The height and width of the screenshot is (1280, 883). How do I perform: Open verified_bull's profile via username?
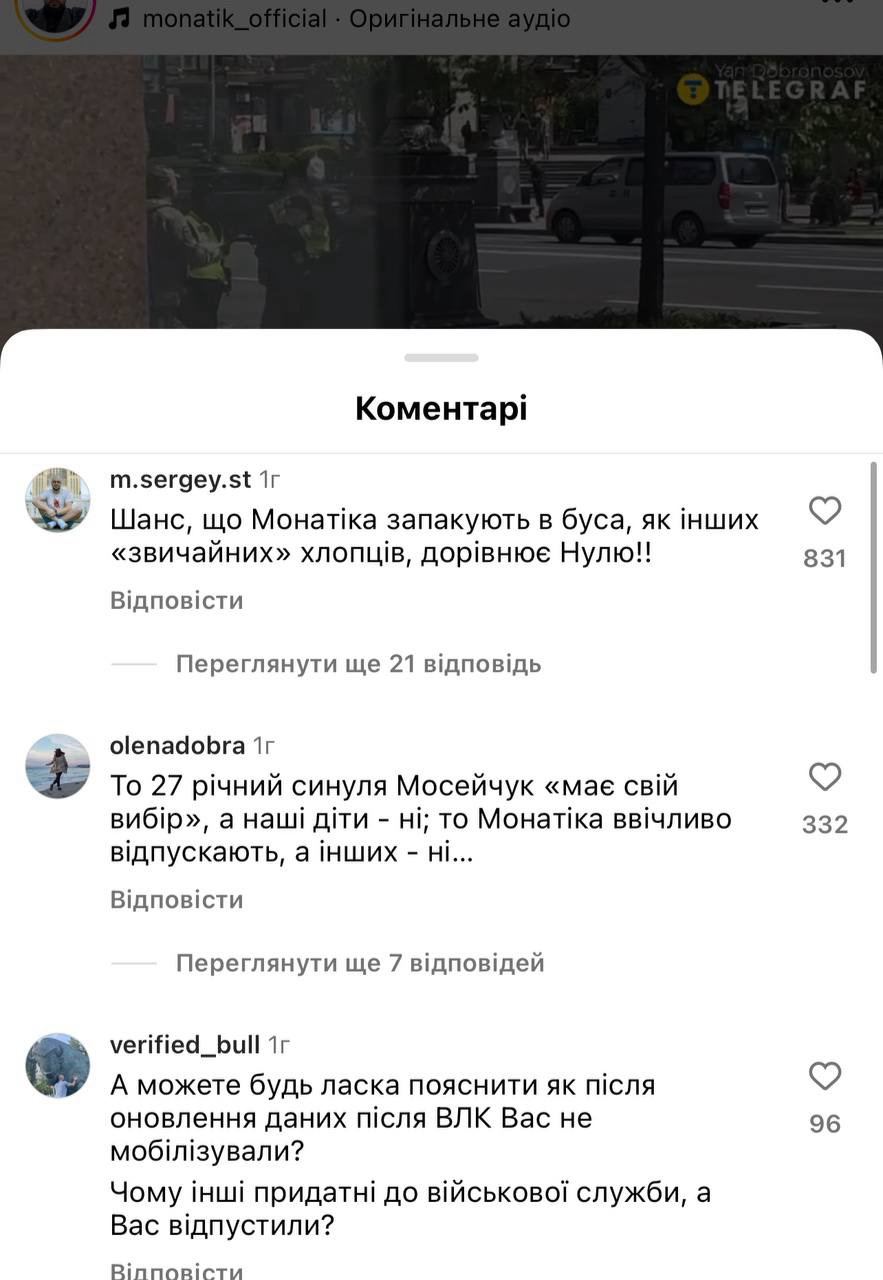[185, 1043]
